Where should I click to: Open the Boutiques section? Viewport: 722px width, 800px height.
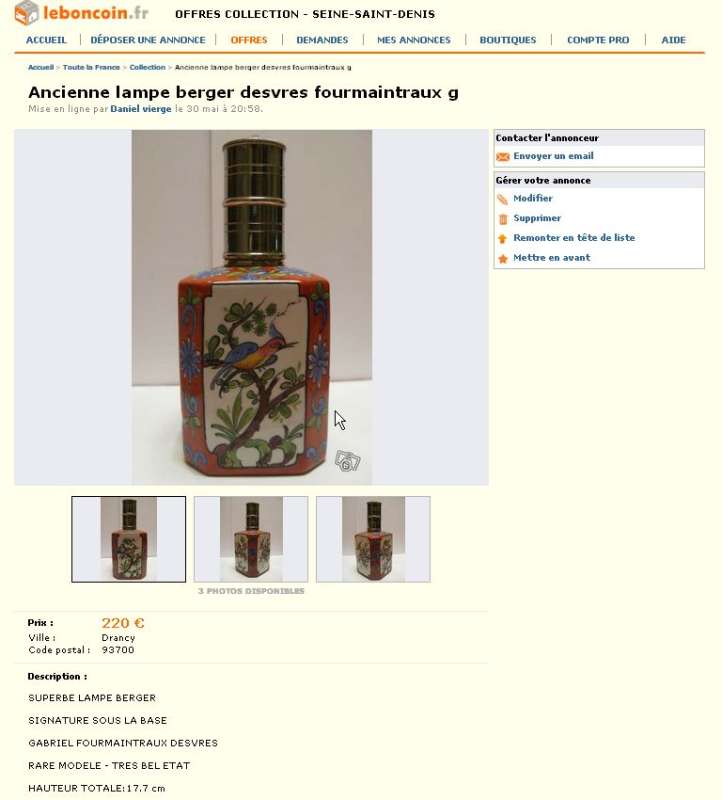click(x=508, y=40)
